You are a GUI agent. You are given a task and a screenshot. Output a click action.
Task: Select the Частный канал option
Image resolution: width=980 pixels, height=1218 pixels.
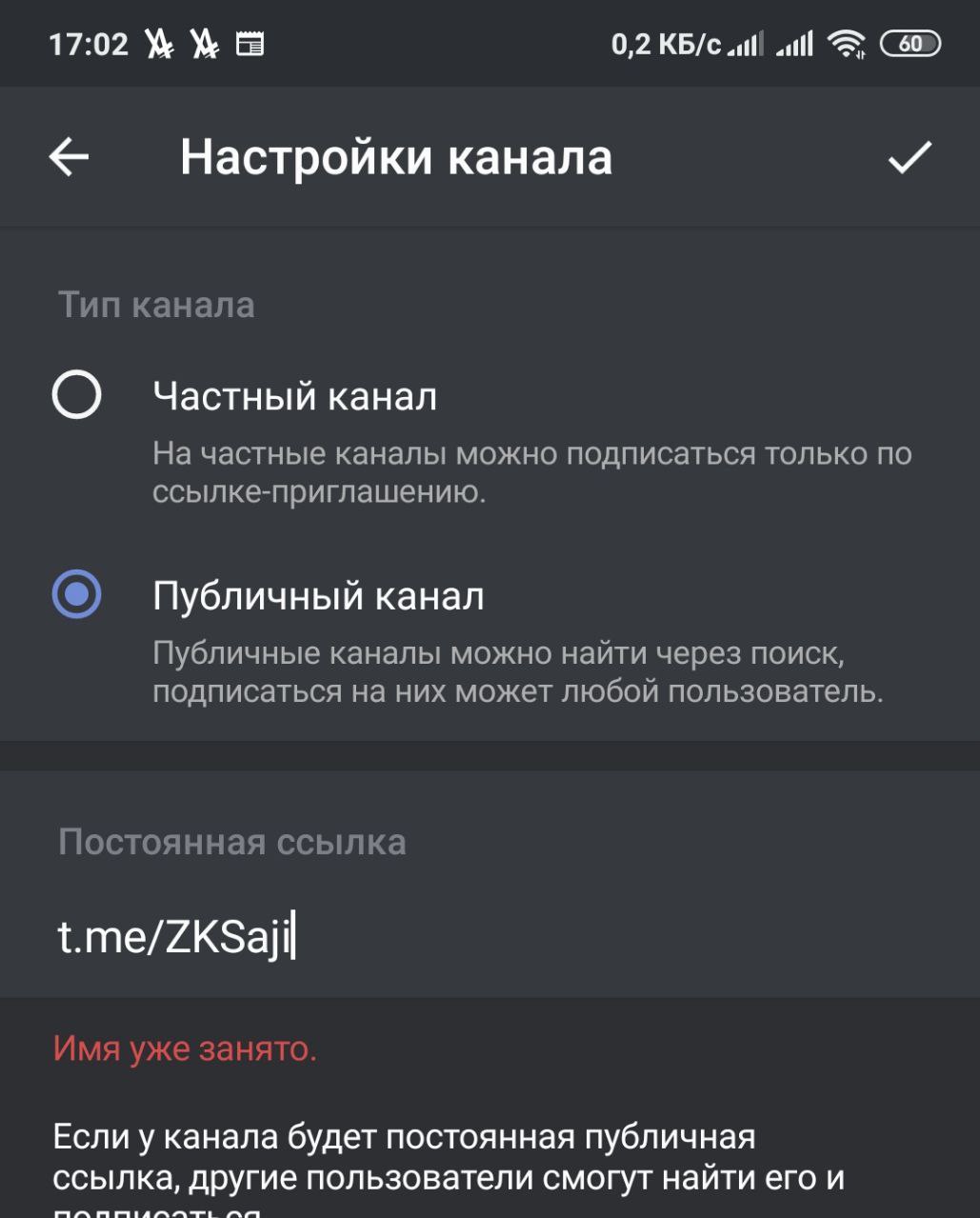point(76,395)
